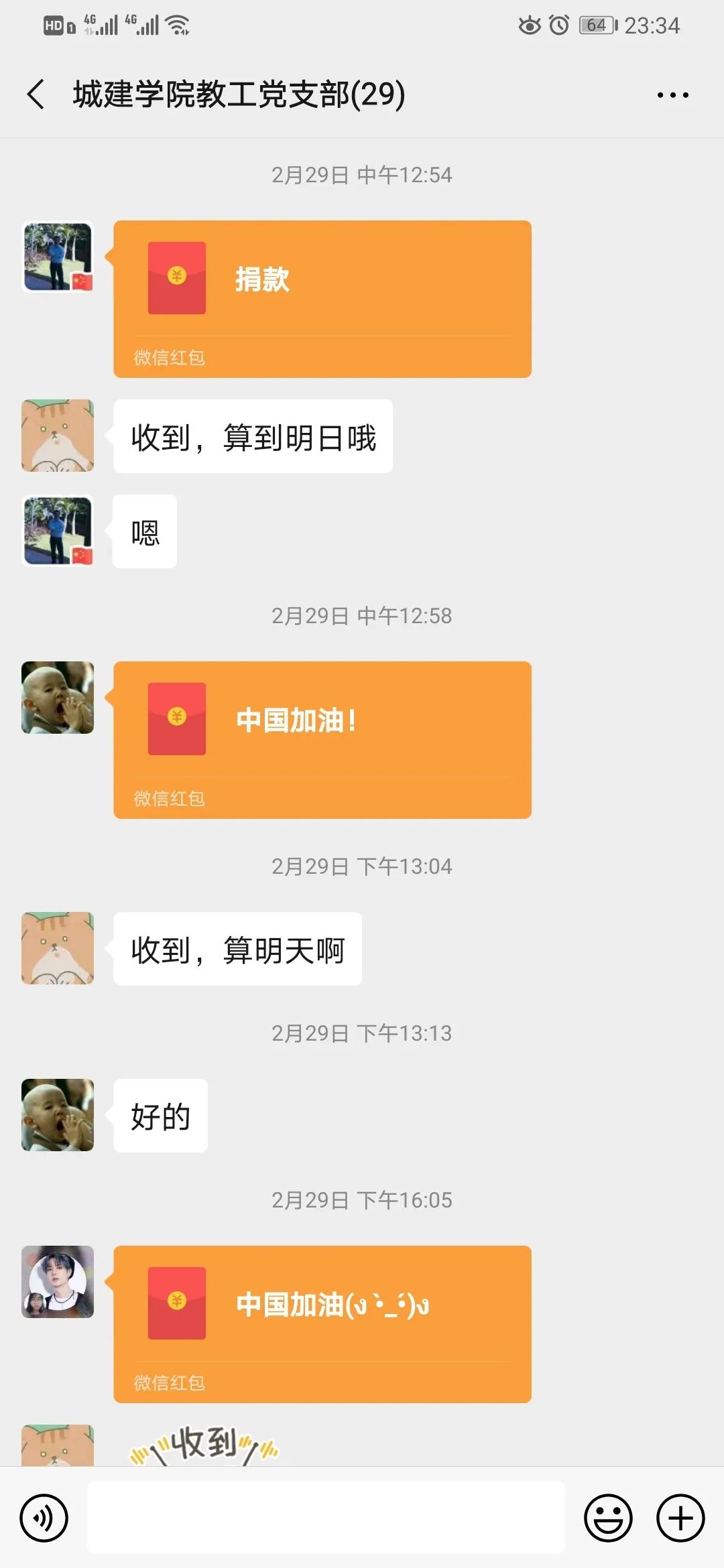Open the 捐款 red packet
The width and height of the screenshot is (724, 1568).
[x=322, y=298]
